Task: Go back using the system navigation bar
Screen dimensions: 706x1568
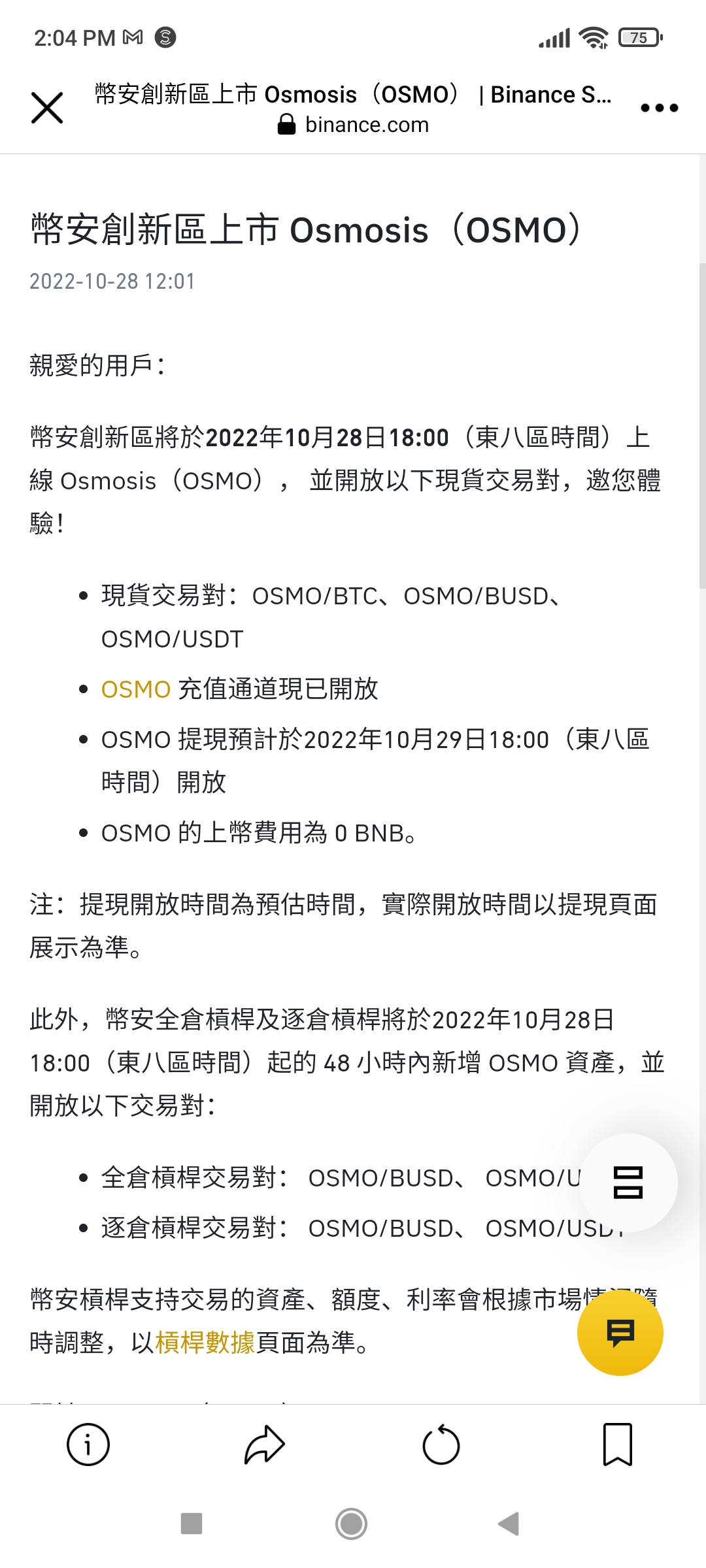Action: point(509,1524)
